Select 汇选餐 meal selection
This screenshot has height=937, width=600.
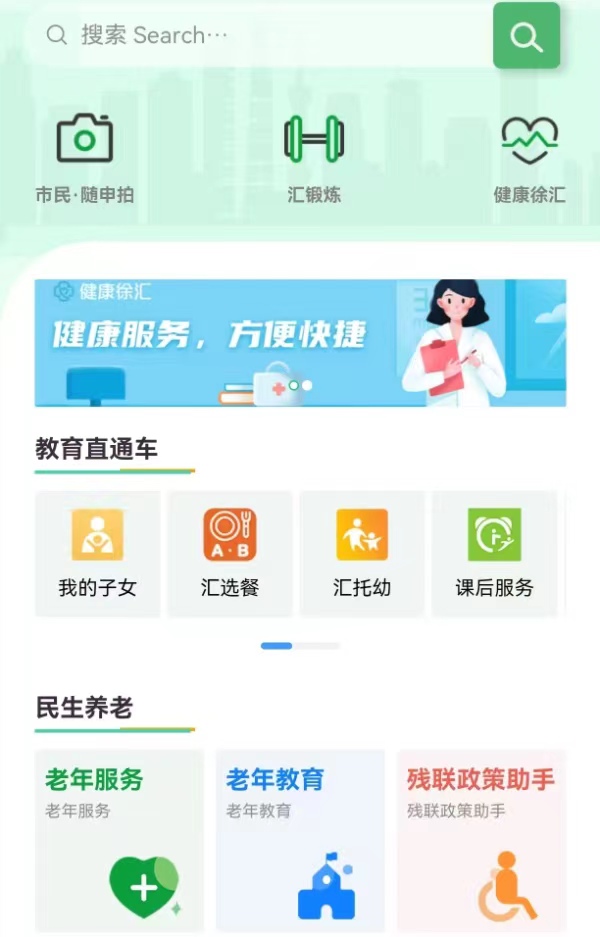[x=230, y=553]
